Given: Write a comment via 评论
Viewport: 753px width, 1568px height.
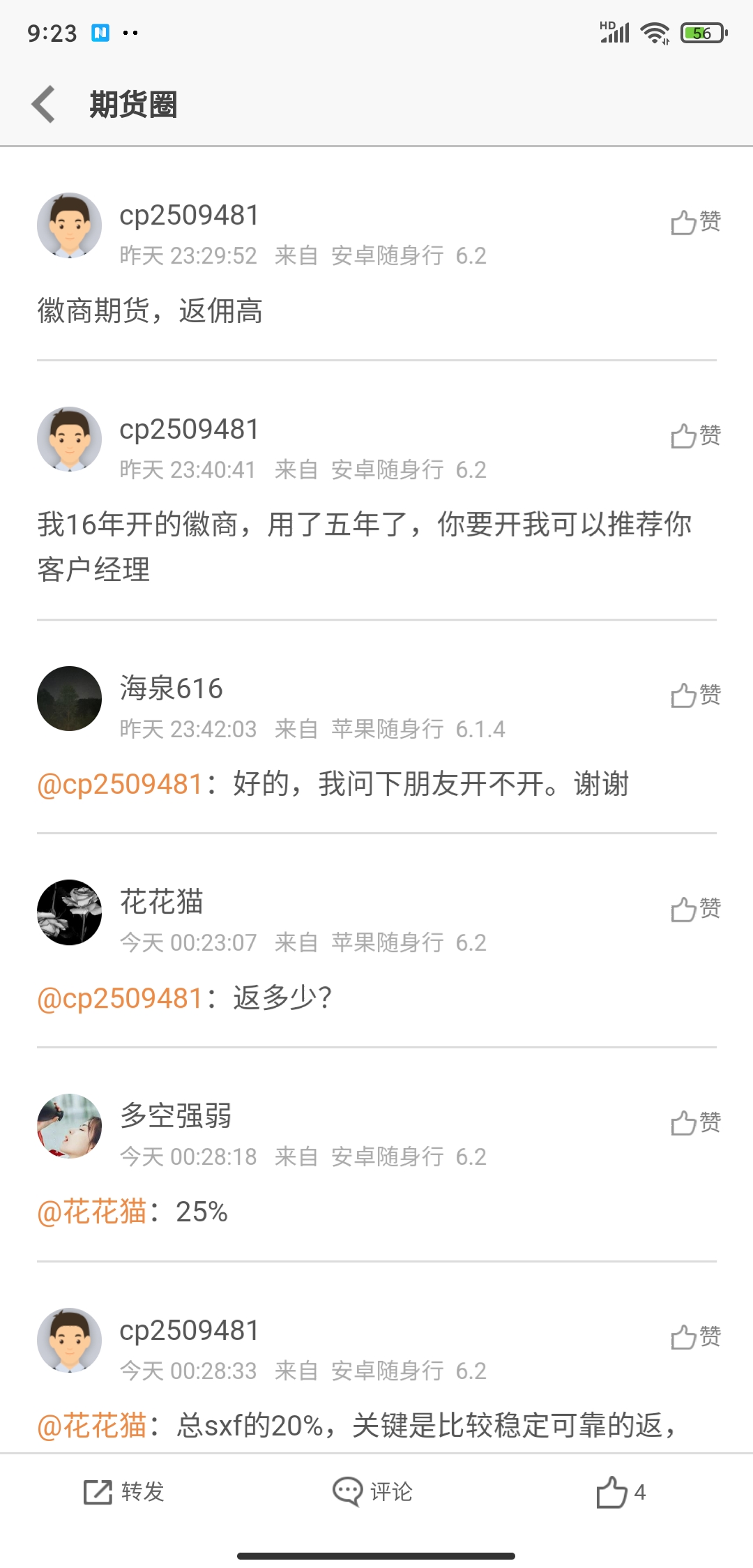Looking at the screenshot, I should click(373, 1492).
